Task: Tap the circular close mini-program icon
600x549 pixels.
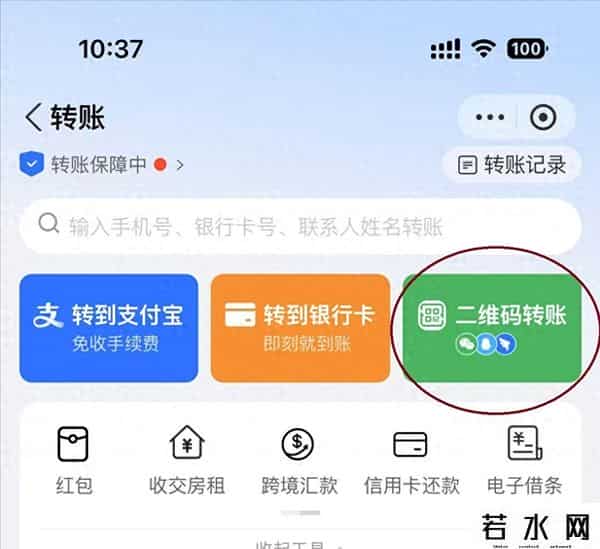Action: tap(543, 118)
